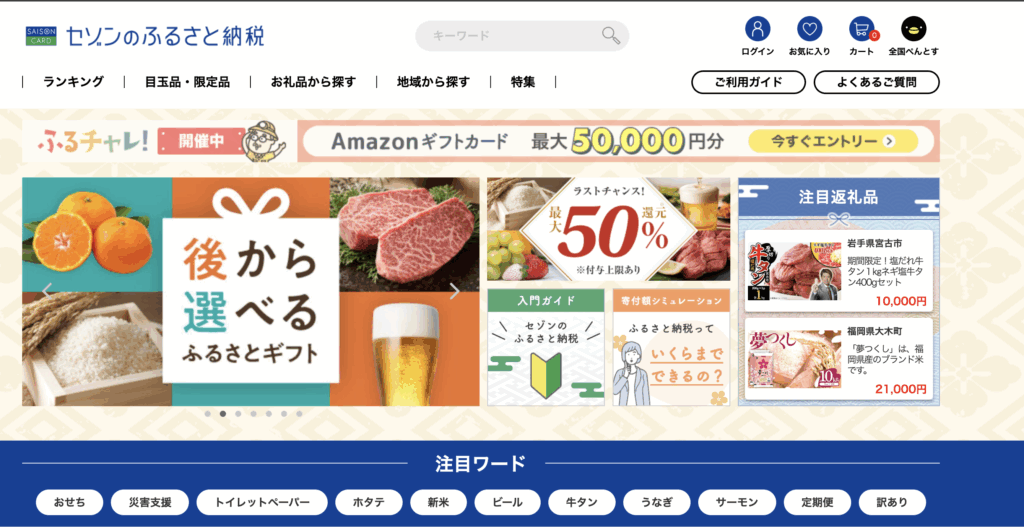Open the 岩手県宮古市 牛タン gift card
This screenshot has width=1024, height=527.
click(838, 271)
